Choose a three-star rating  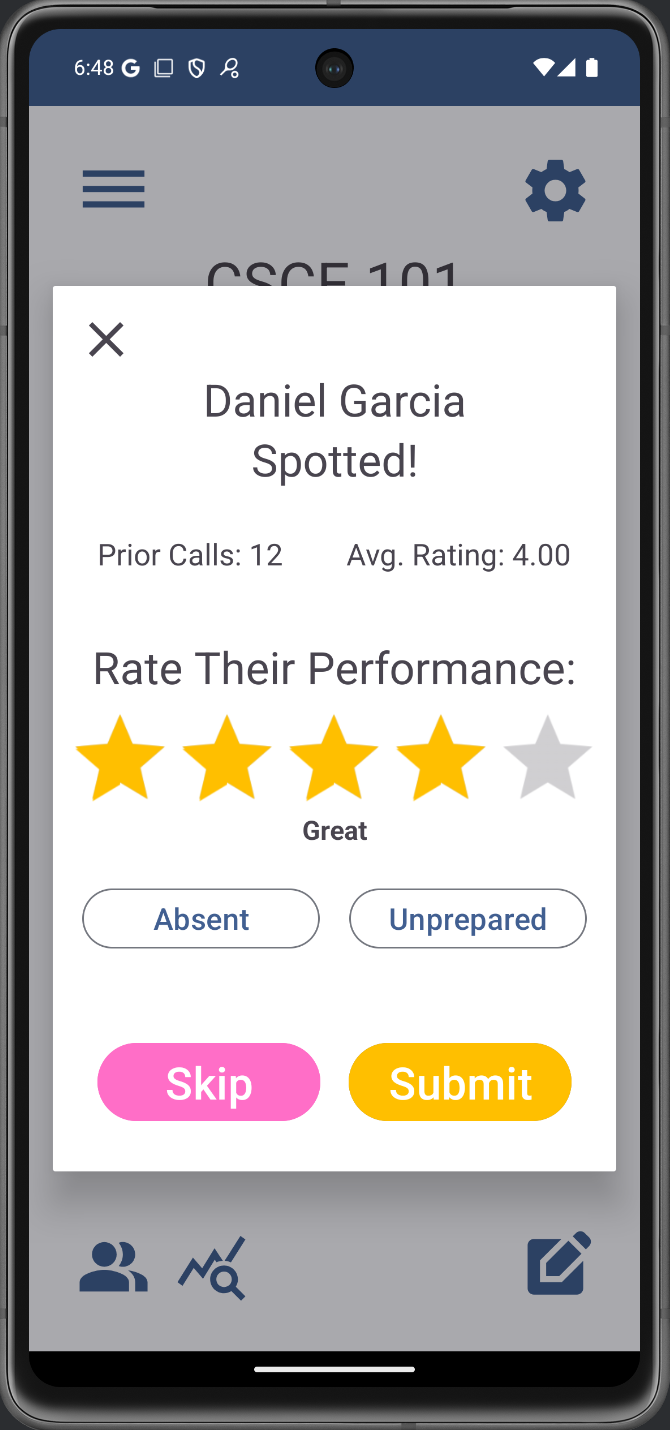334,758
